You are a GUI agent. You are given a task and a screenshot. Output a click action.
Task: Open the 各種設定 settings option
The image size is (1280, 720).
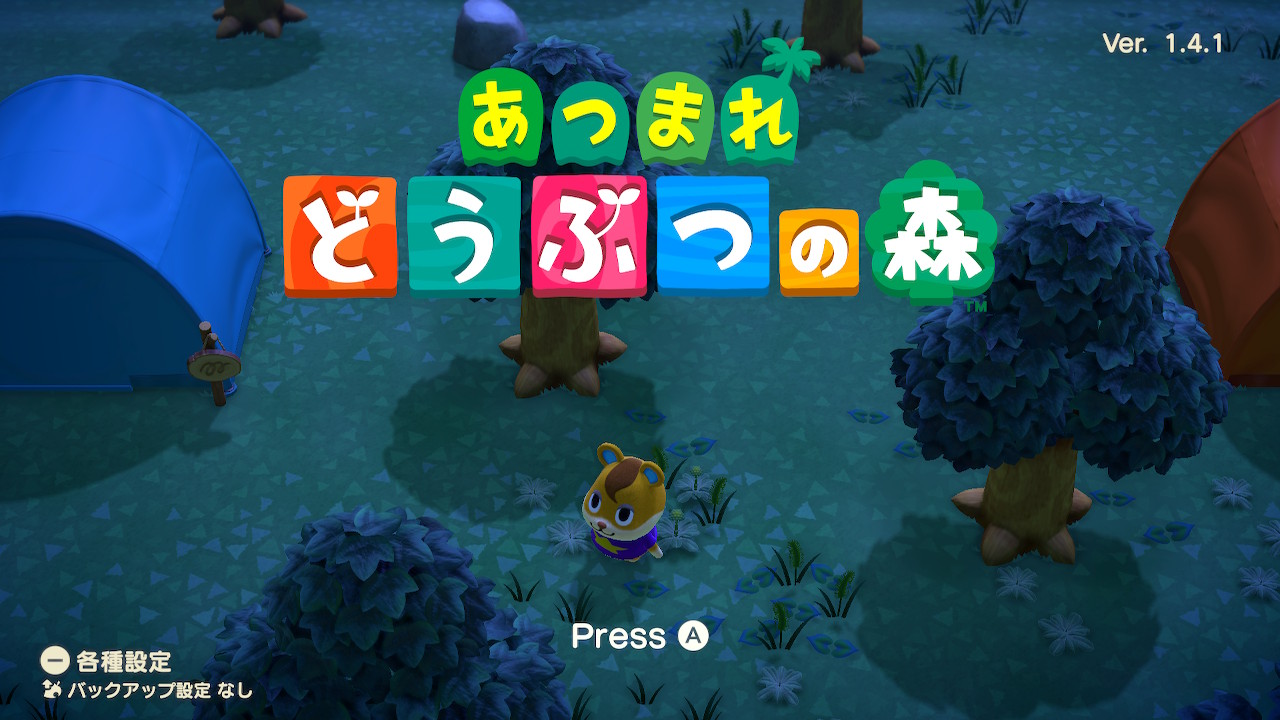tap(108, 661)
